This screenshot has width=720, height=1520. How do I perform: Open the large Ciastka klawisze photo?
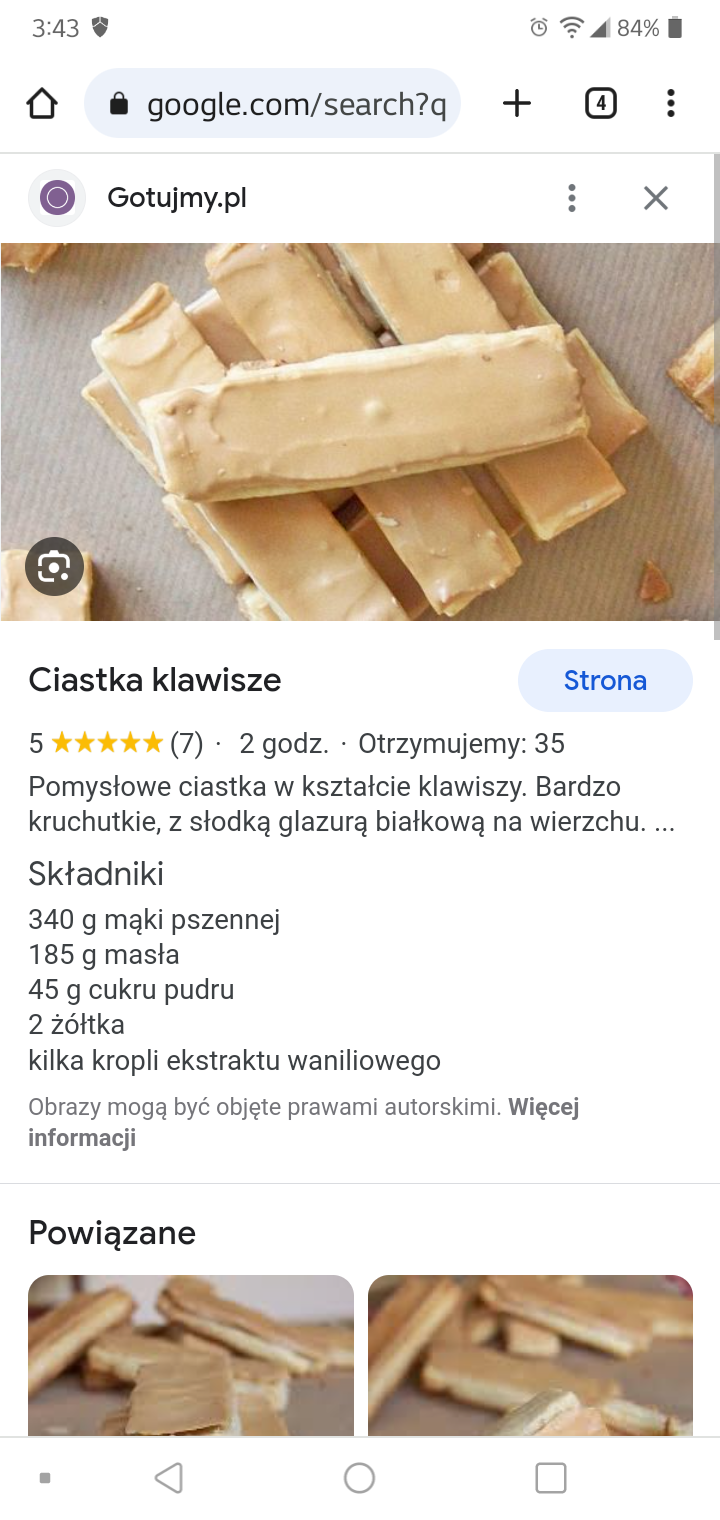coord(360,430)
